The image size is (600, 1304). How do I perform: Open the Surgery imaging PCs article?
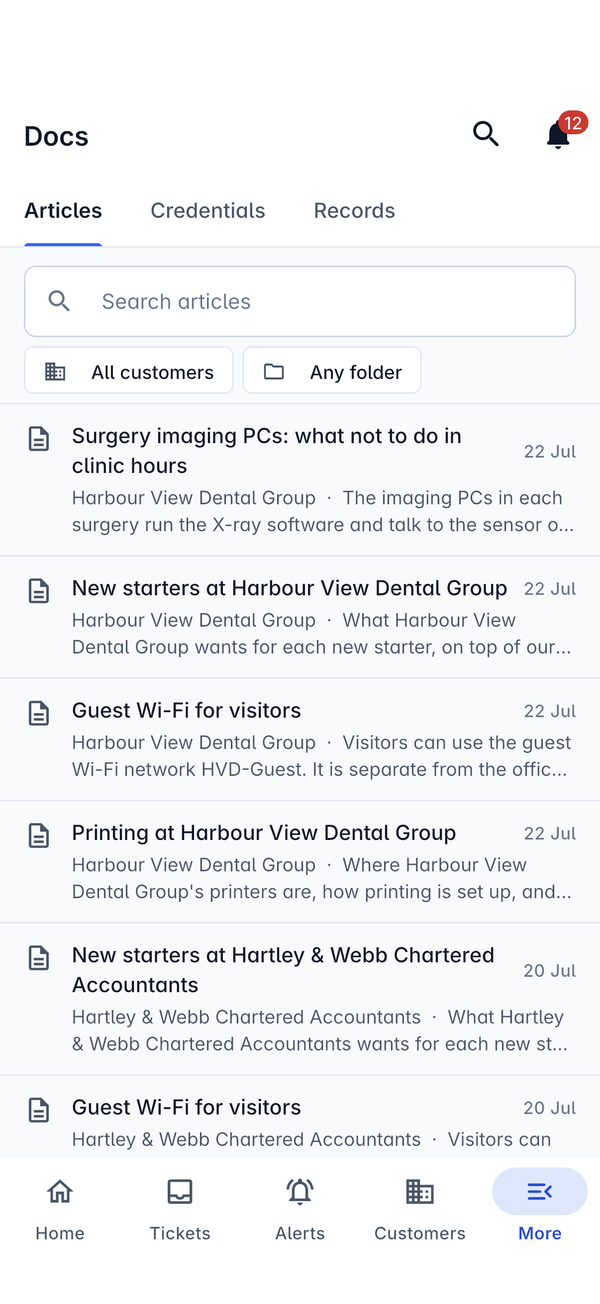[300, 480]
